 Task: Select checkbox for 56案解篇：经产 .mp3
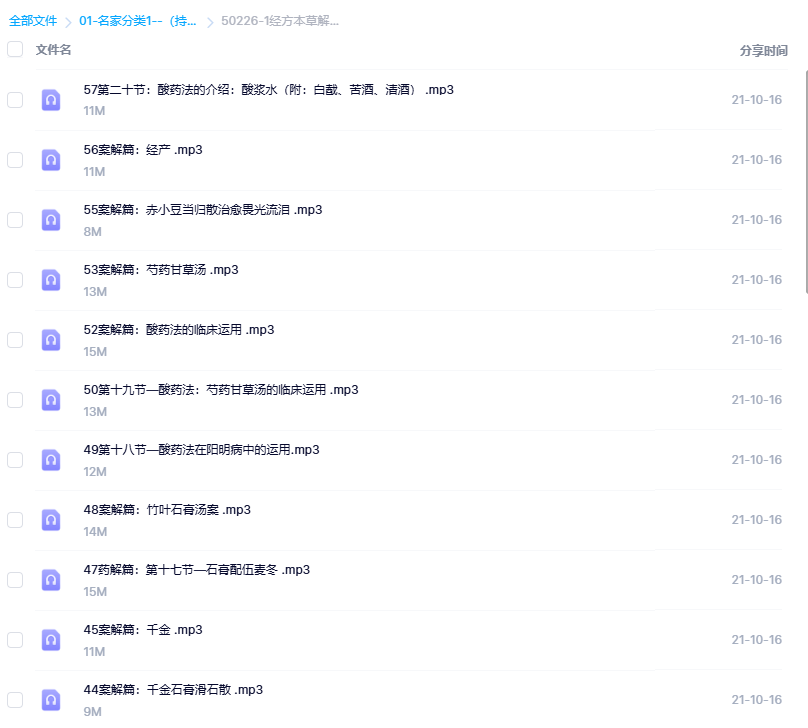(x=15, y=160)
